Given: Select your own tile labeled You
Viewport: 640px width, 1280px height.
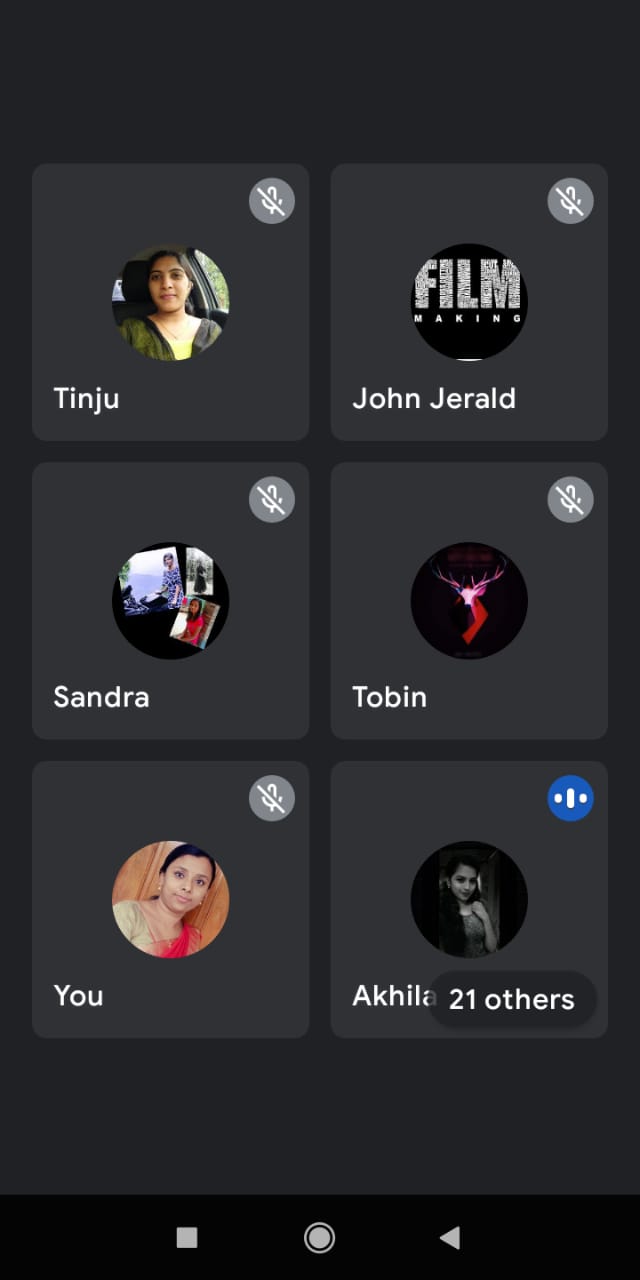Looking at the screenshot, I should [170, 899].
